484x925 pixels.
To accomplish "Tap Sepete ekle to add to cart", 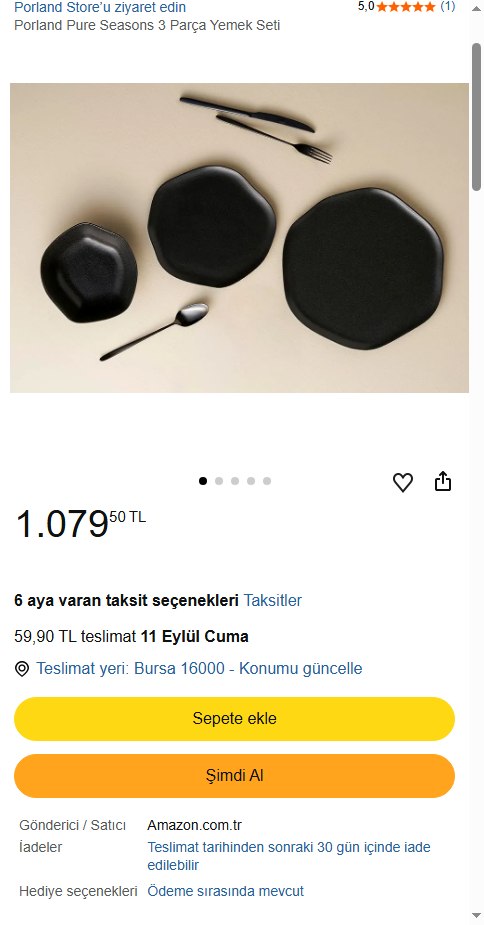I will point(234,719).
